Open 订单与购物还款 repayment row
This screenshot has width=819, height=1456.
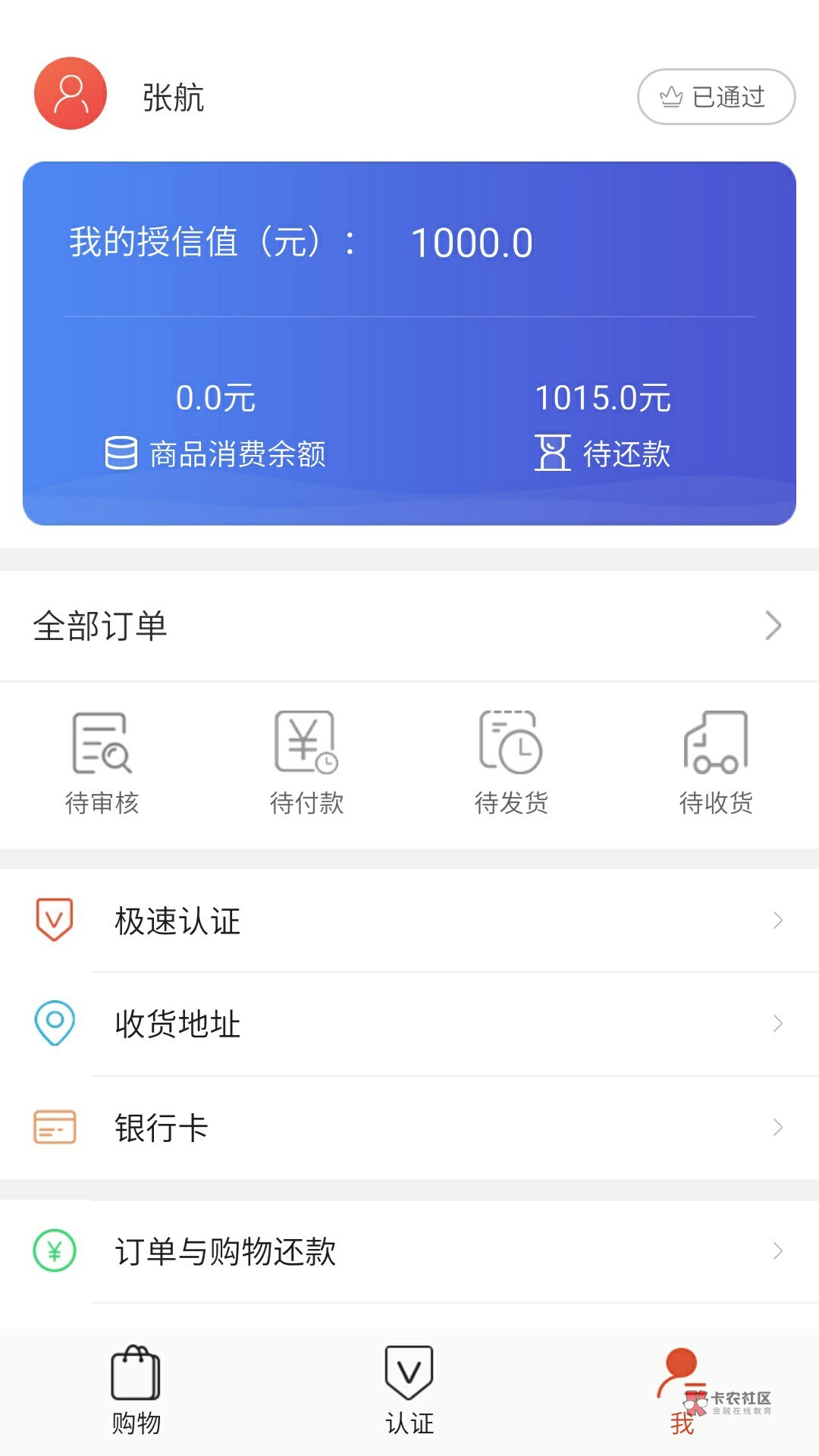point(409,1251)
